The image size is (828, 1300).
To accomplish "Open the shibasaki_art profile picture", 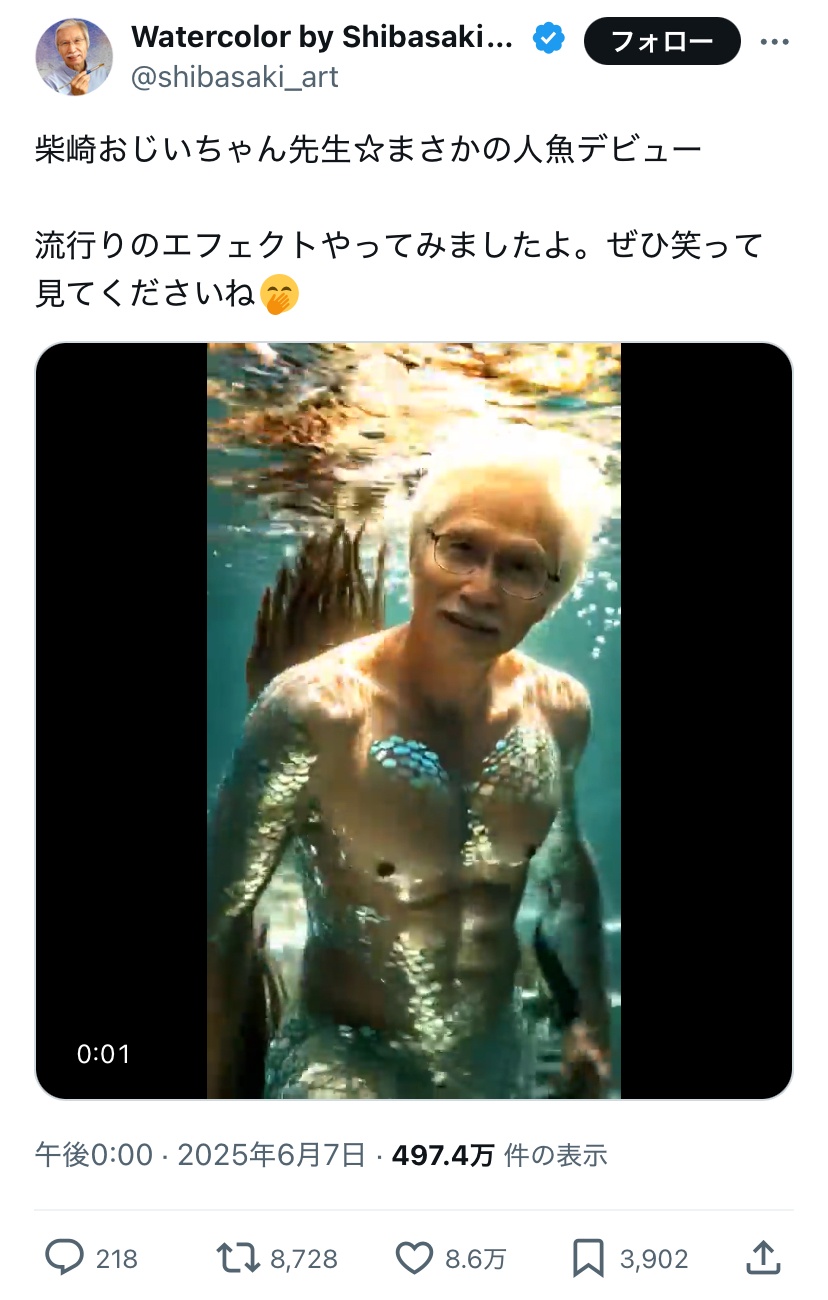I will (75, 58).
